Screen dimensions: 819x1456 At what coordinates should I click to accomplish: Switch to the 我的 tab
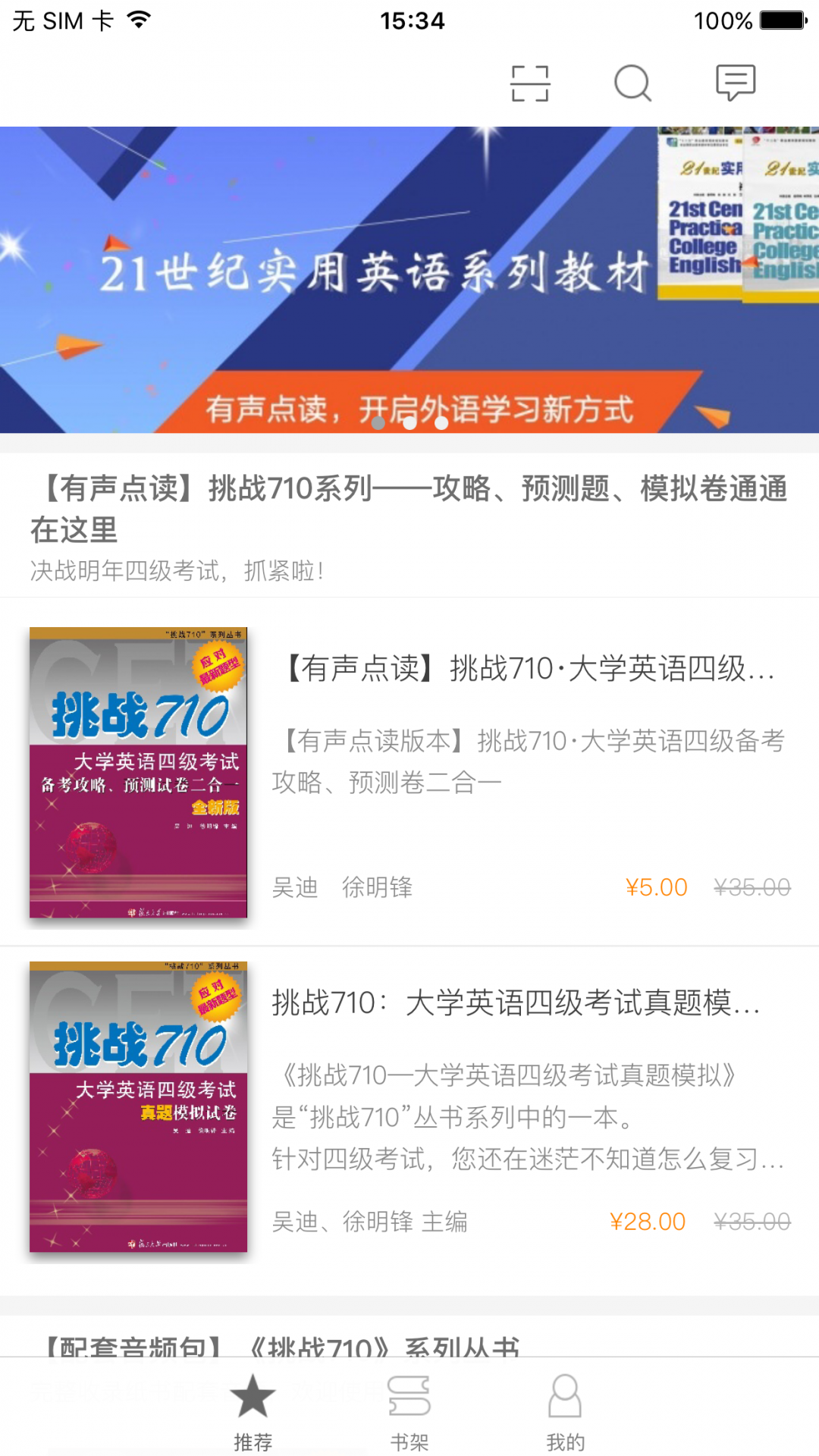pyautogui.click(x=566, y=1412)
